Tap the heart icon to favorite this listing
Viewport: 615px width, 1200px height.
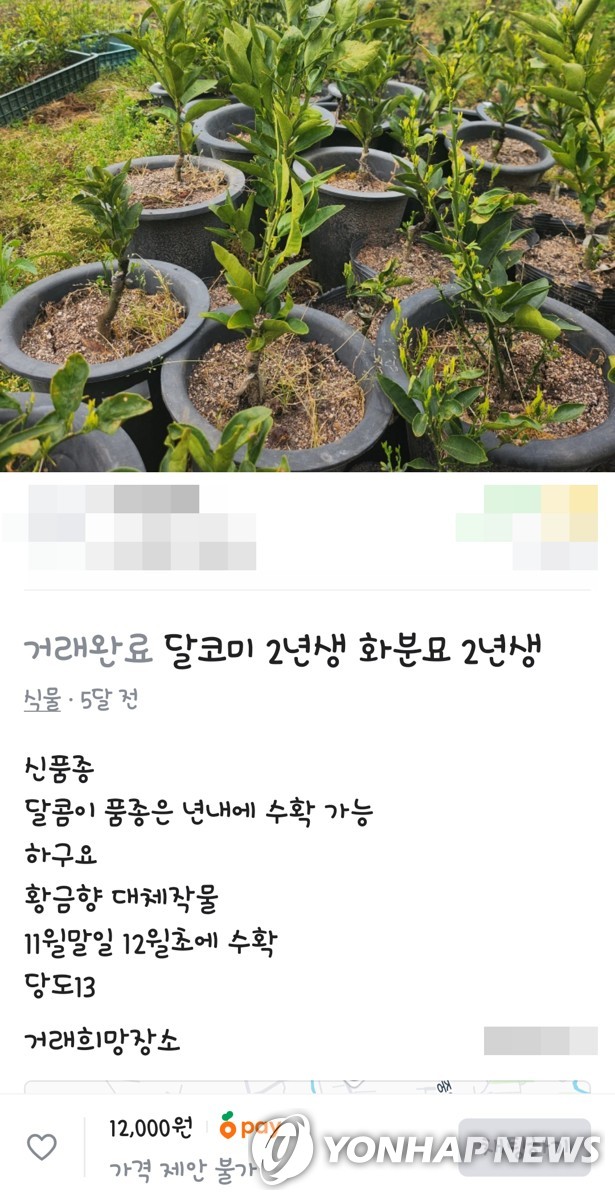(x=41, y=1147)
